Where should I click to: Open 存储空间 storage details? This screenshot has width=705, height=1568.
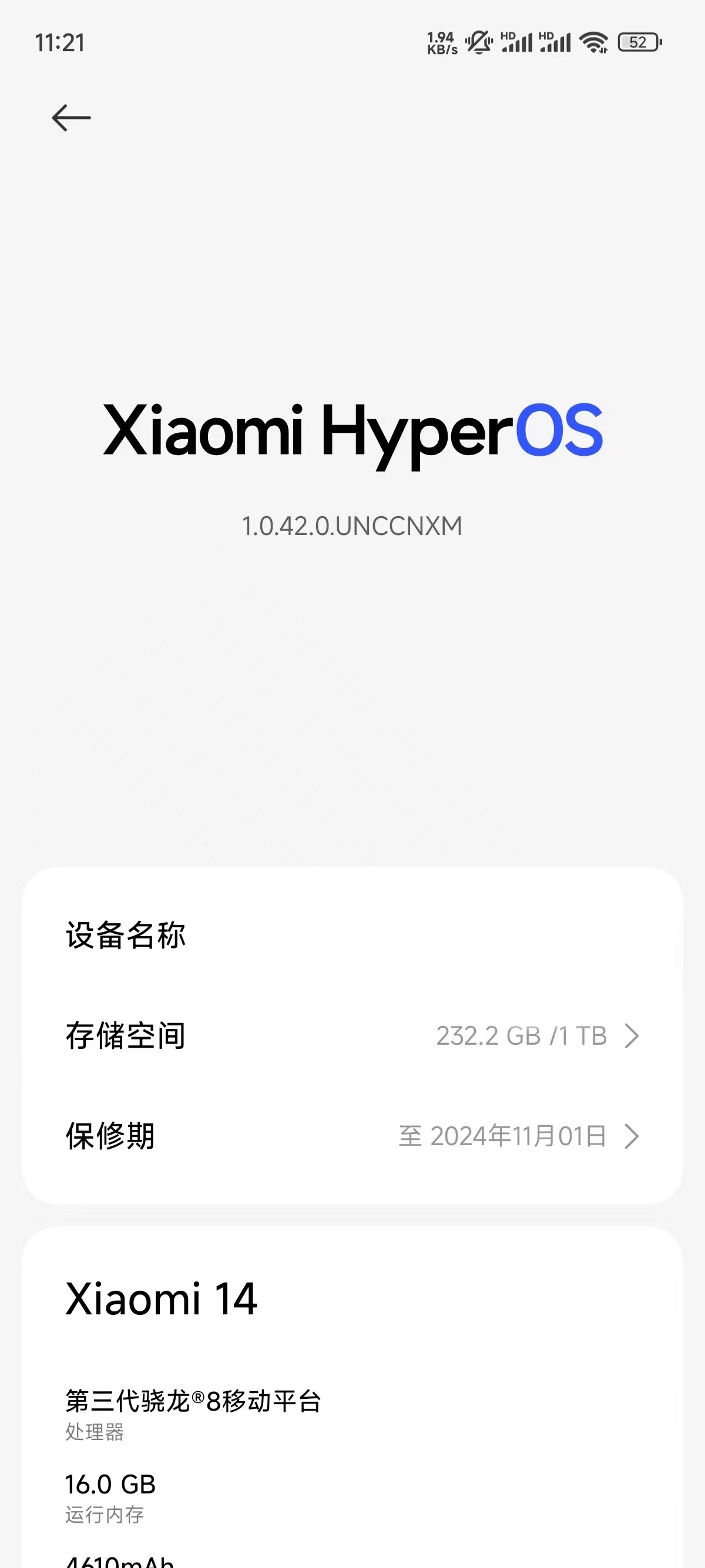[352, 1035]
